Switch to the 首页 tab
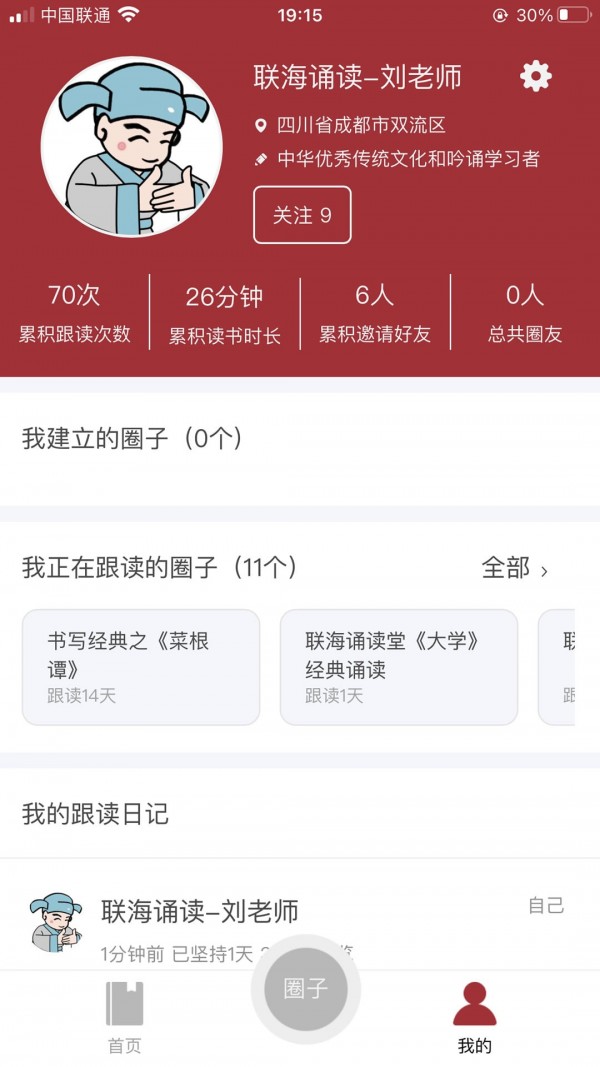 coord(125,1017)
